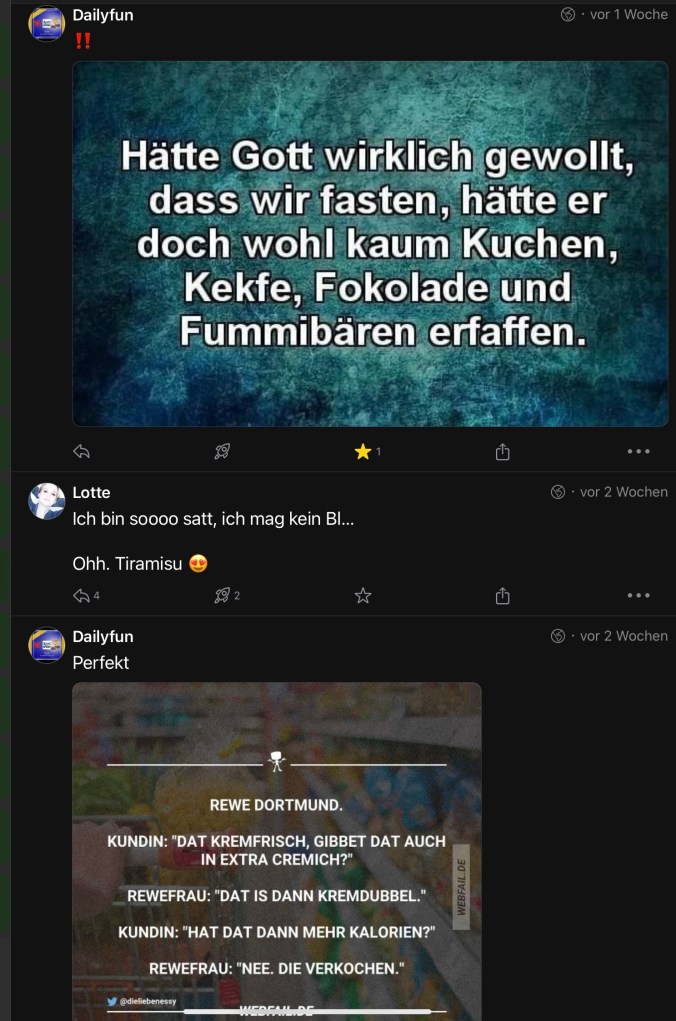Image resolution: width=676 pixels, height=1021 pixels.
Task: Boost Dailyfun's fasting meme post
Action: [222, 452]
